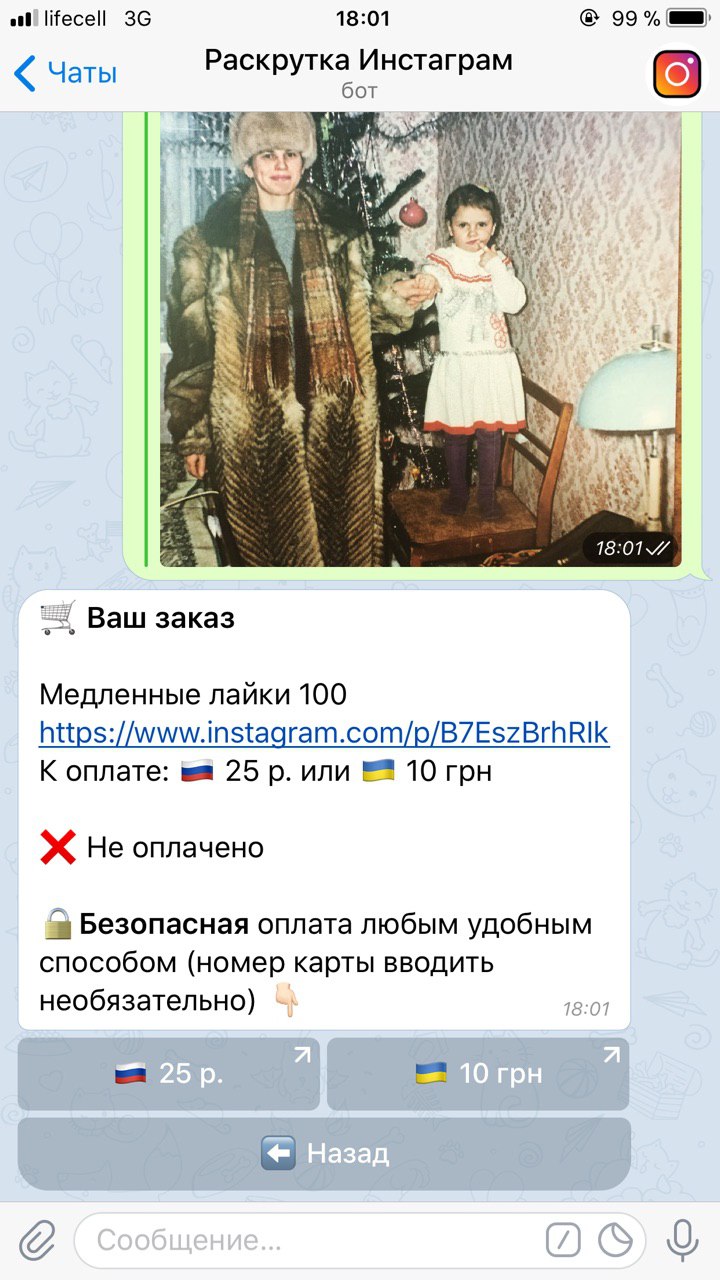Open the sent photo in full view
Viewport: 720px width, 1280px height.
420,340
